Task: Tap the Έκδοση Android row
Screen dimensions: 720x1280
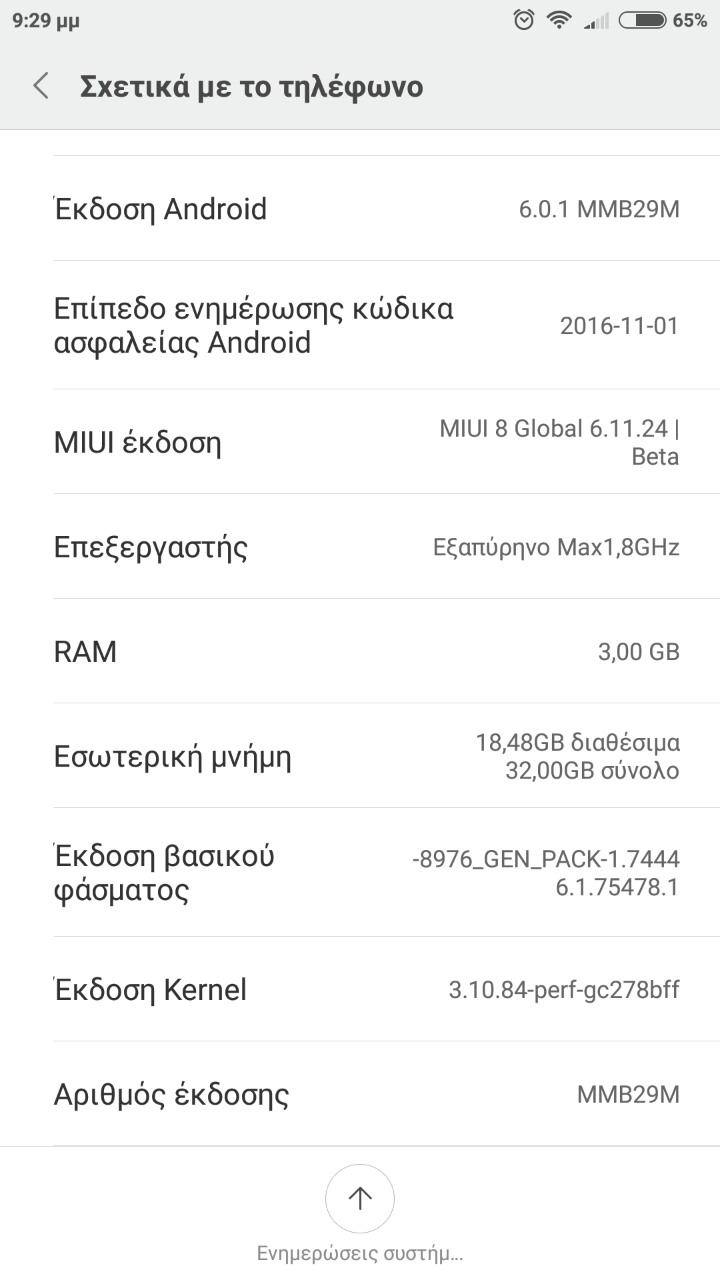Action: [360, 209]
